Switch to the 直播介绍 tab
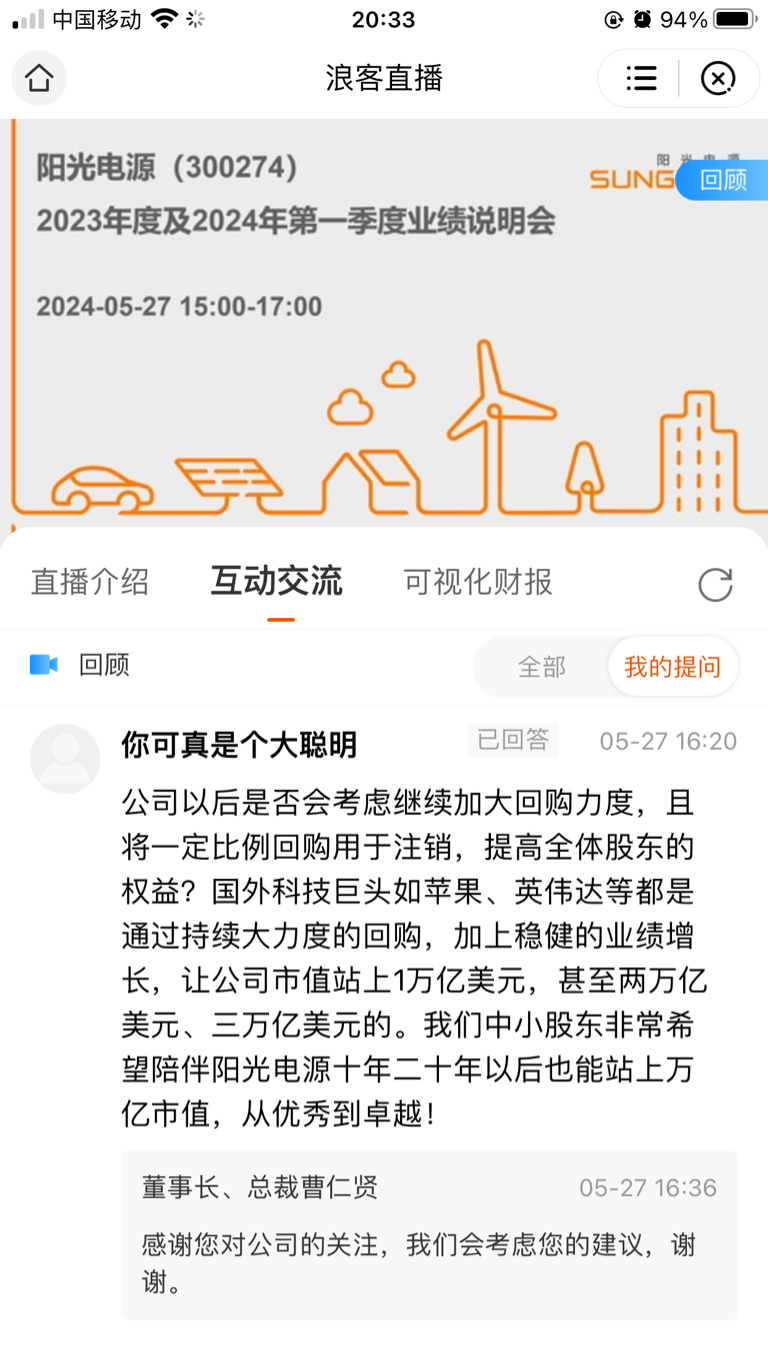Image resolution: width=768 pixels, height=1366 pixels. point(90,583)
